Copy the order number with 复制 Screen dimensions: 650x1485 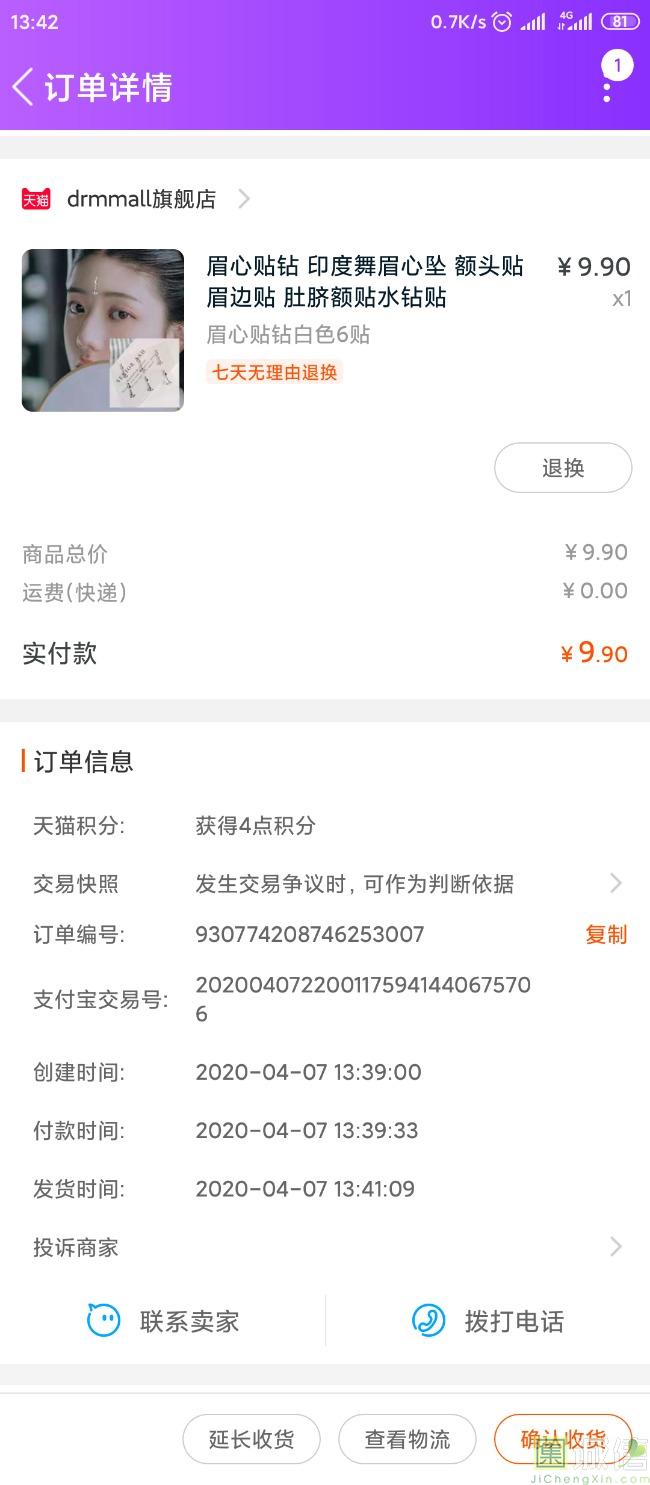pos(606,935)
